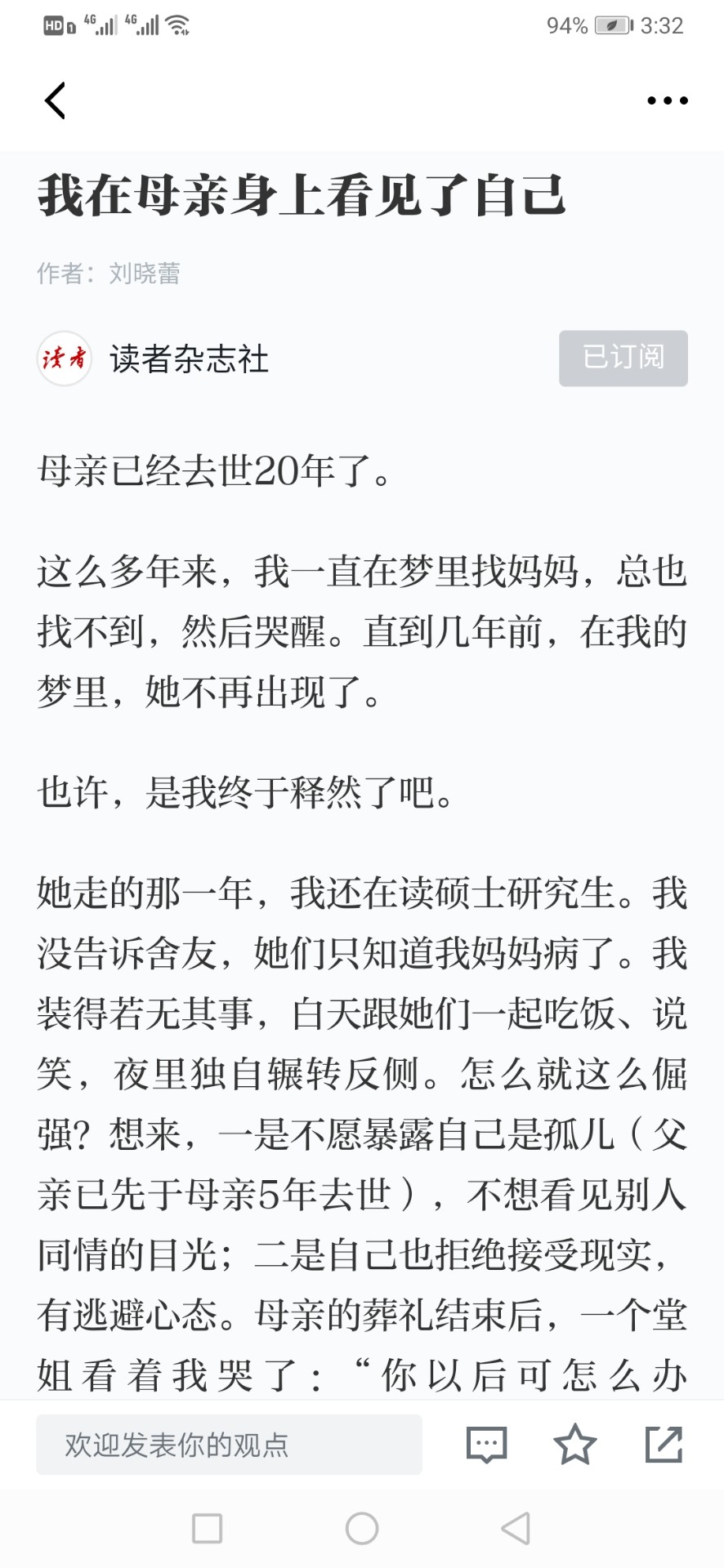Share this article
Image resolution: width=724 pixels, height=1568 pixels.
664,1444
